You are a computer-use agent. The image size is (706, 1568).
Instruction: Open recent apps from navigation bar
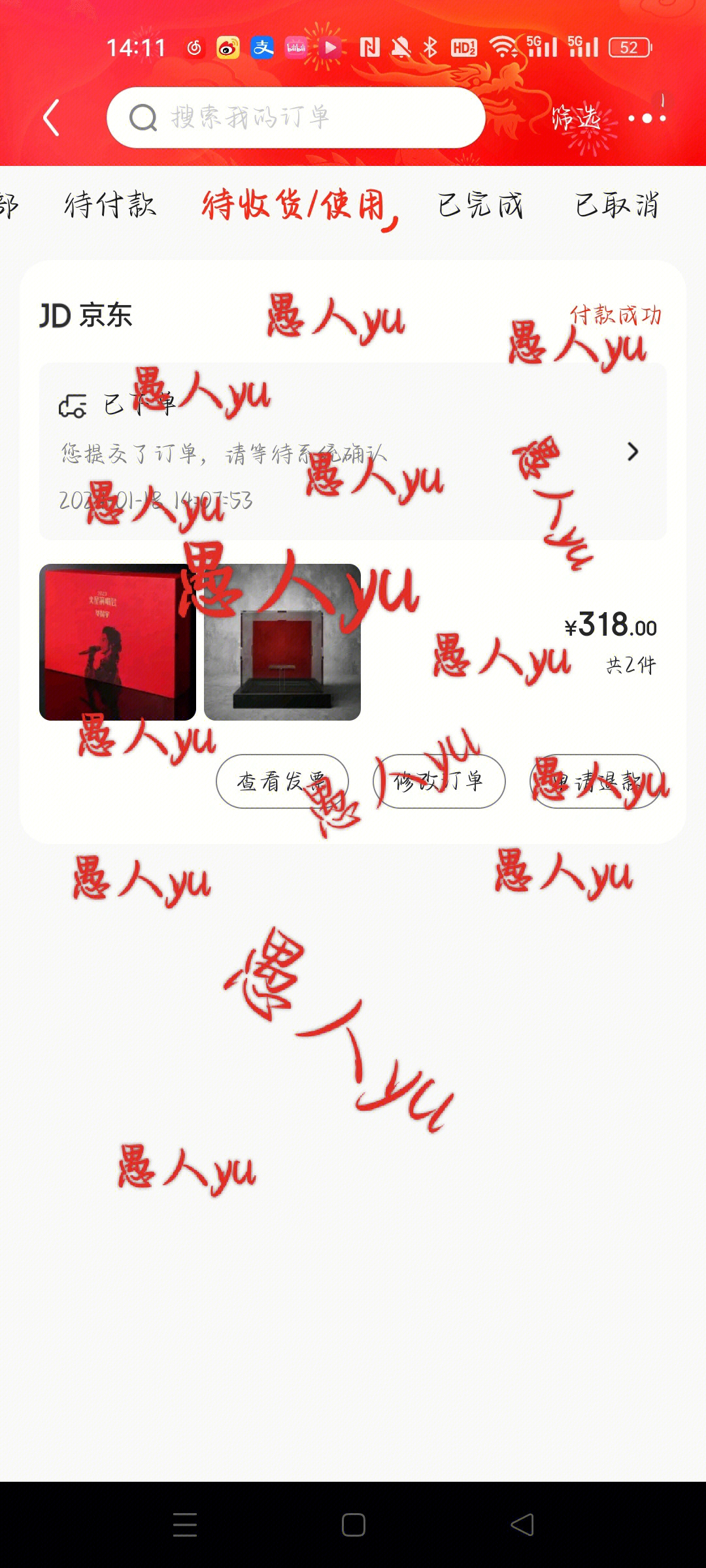pyautogui.click(x=185, y=1525)
